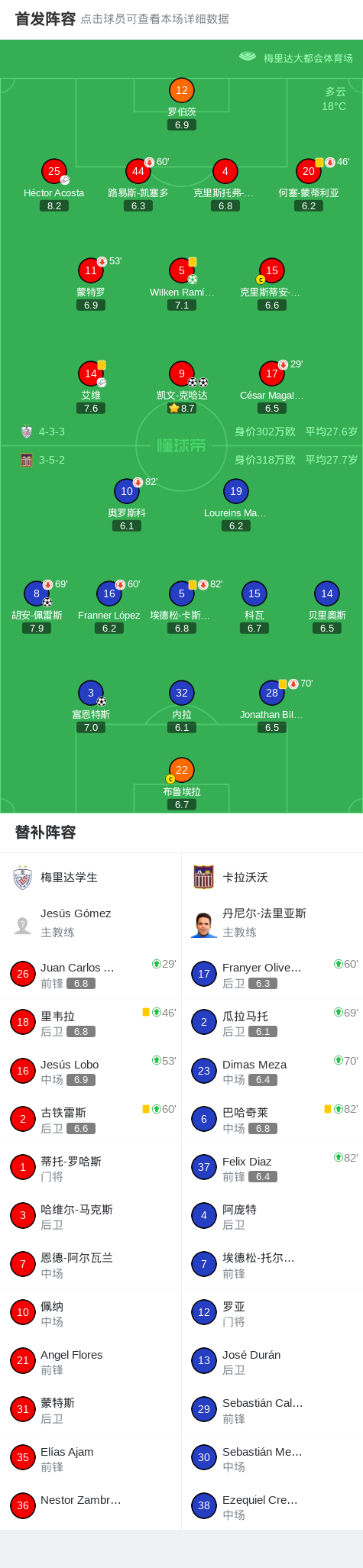Open coach Jesús Gómez profile
The image size is (363, 1568).
click(x=91, y=923)
